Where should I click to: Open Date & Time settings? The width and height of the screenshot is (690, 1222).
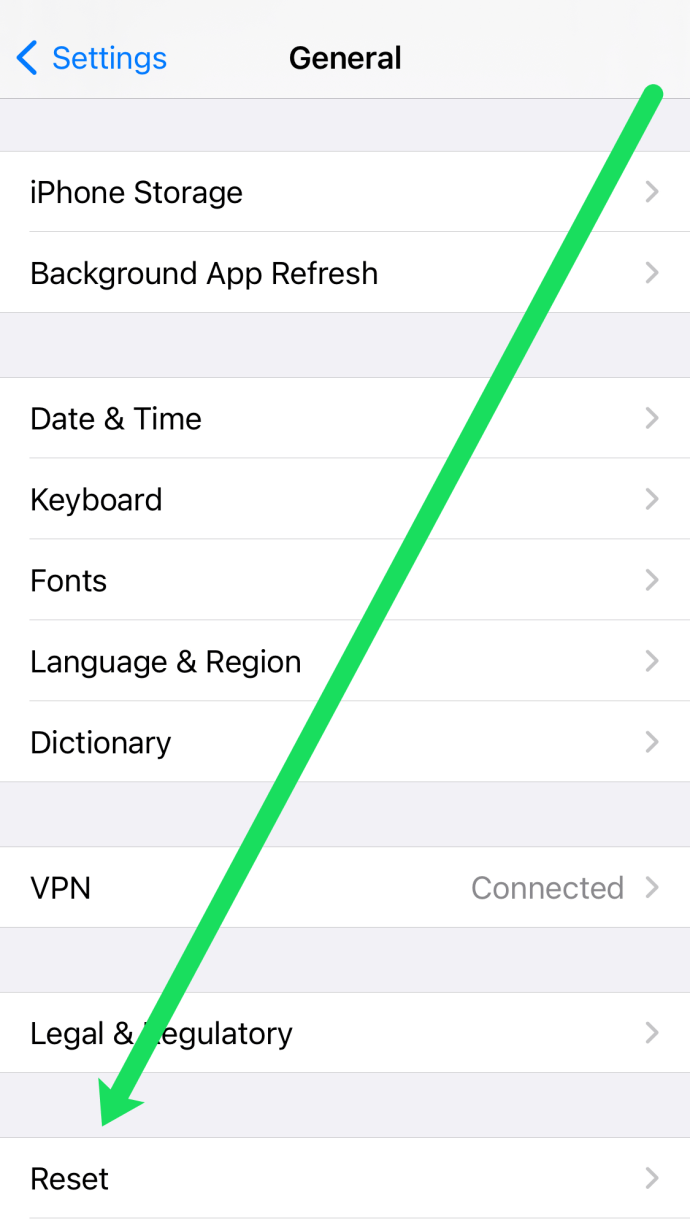pyautogui.click(x=116, y=418)
